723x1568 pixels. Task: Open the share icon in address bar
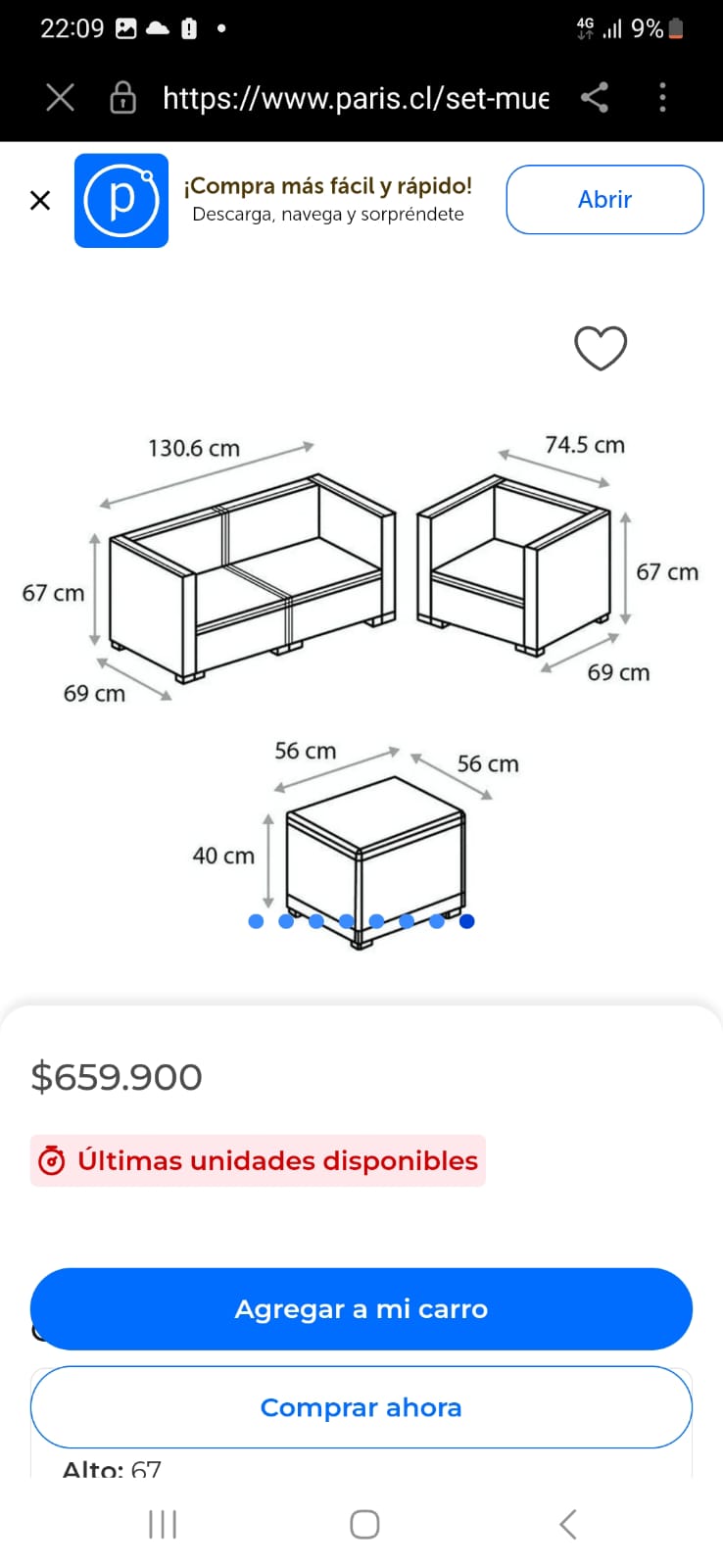point(596,98)
